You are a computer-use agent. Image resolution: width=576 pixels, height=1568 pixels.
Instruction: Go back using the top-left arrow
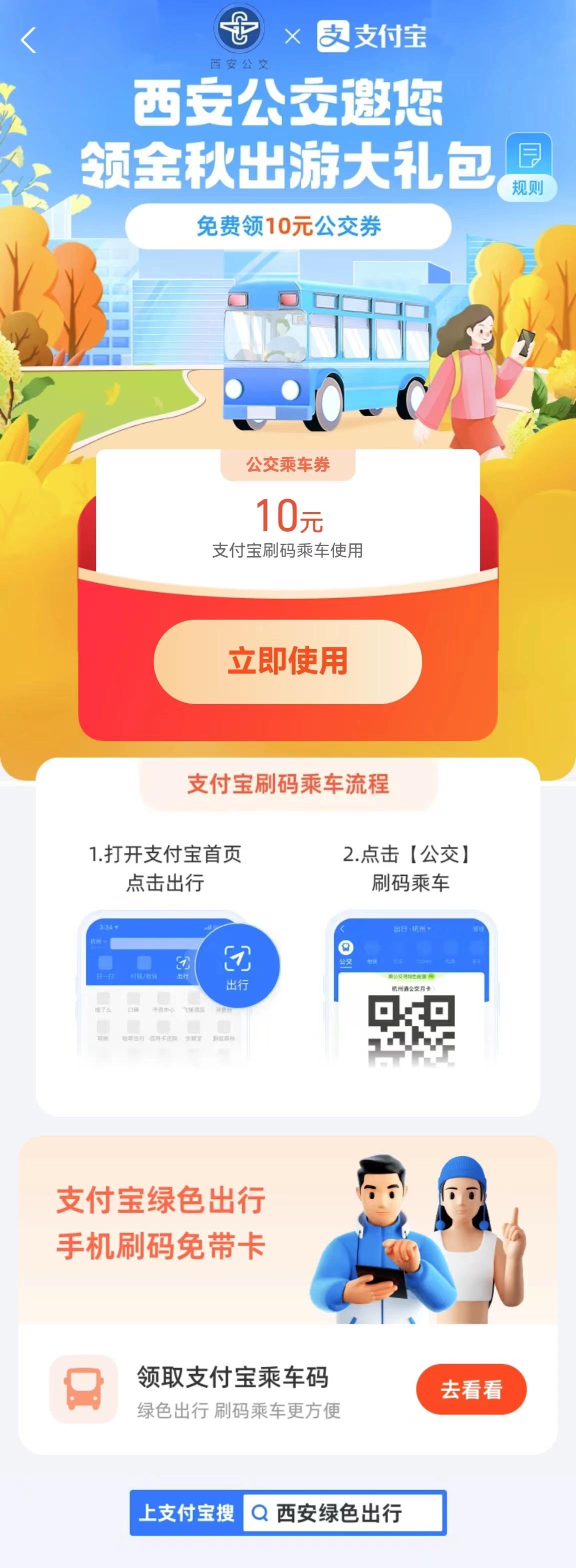pos(28,41)
